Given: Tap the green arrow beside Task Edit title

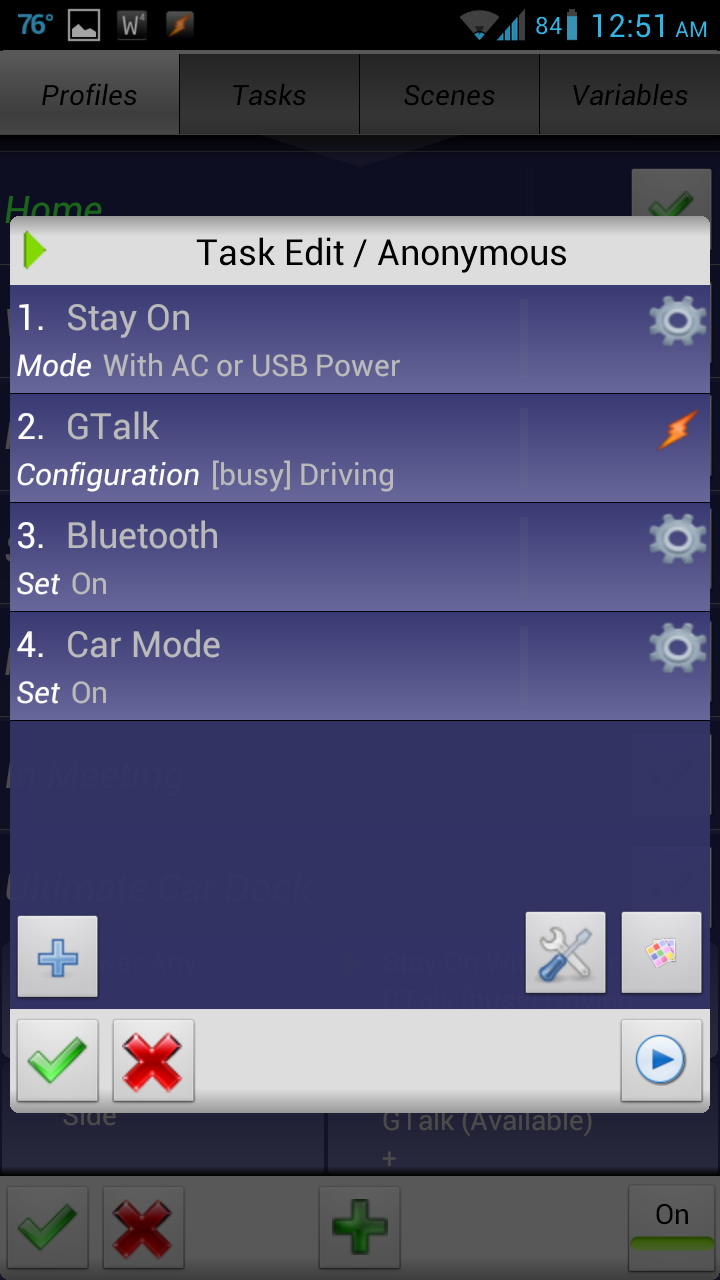Looking at the screenshot, I should pyautogui.click(x=35, y=251).
